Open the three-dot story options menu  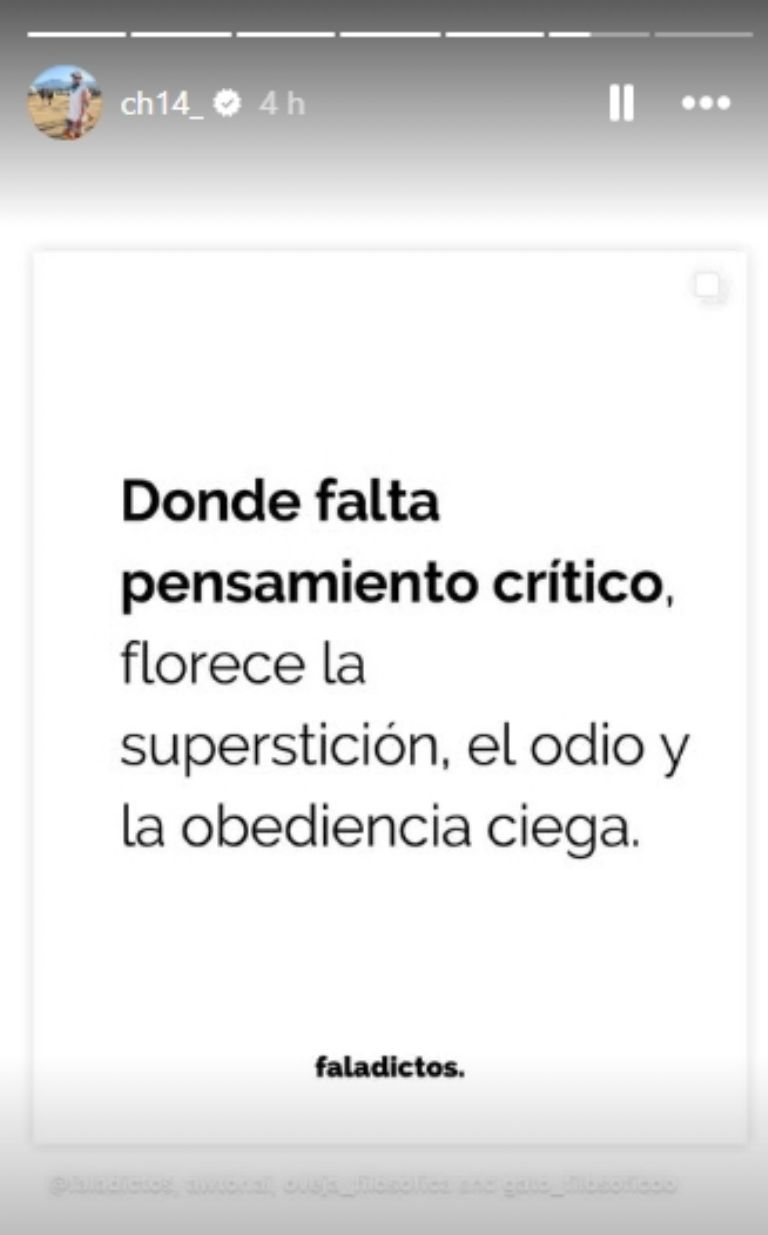(x=706, y=103)
